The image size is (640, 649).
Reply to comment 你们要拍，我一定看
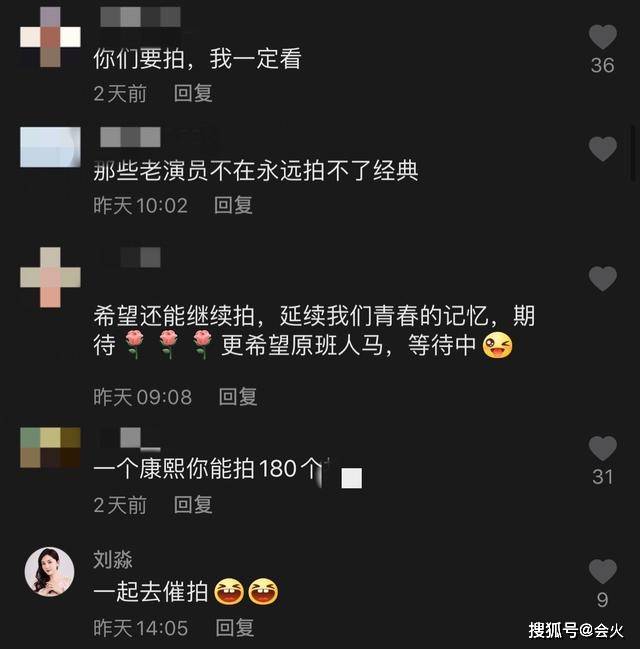193,93
